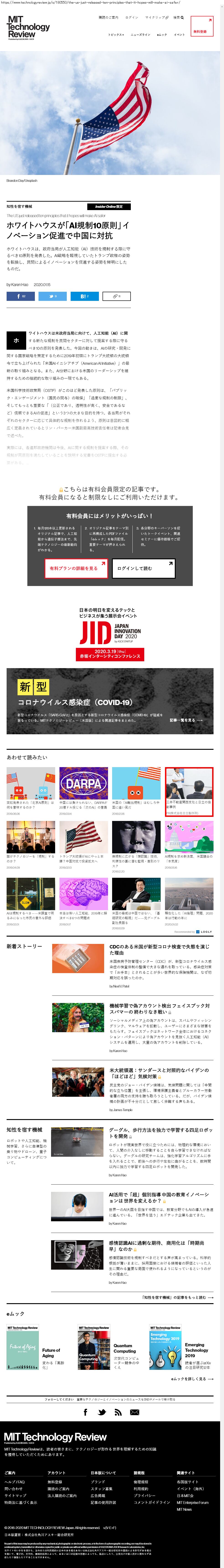The height and width of the screenshot is (1568, 224).
Task: Open 知性を宿す機械の記事をもっと読む link
Action: point(178,1297)
